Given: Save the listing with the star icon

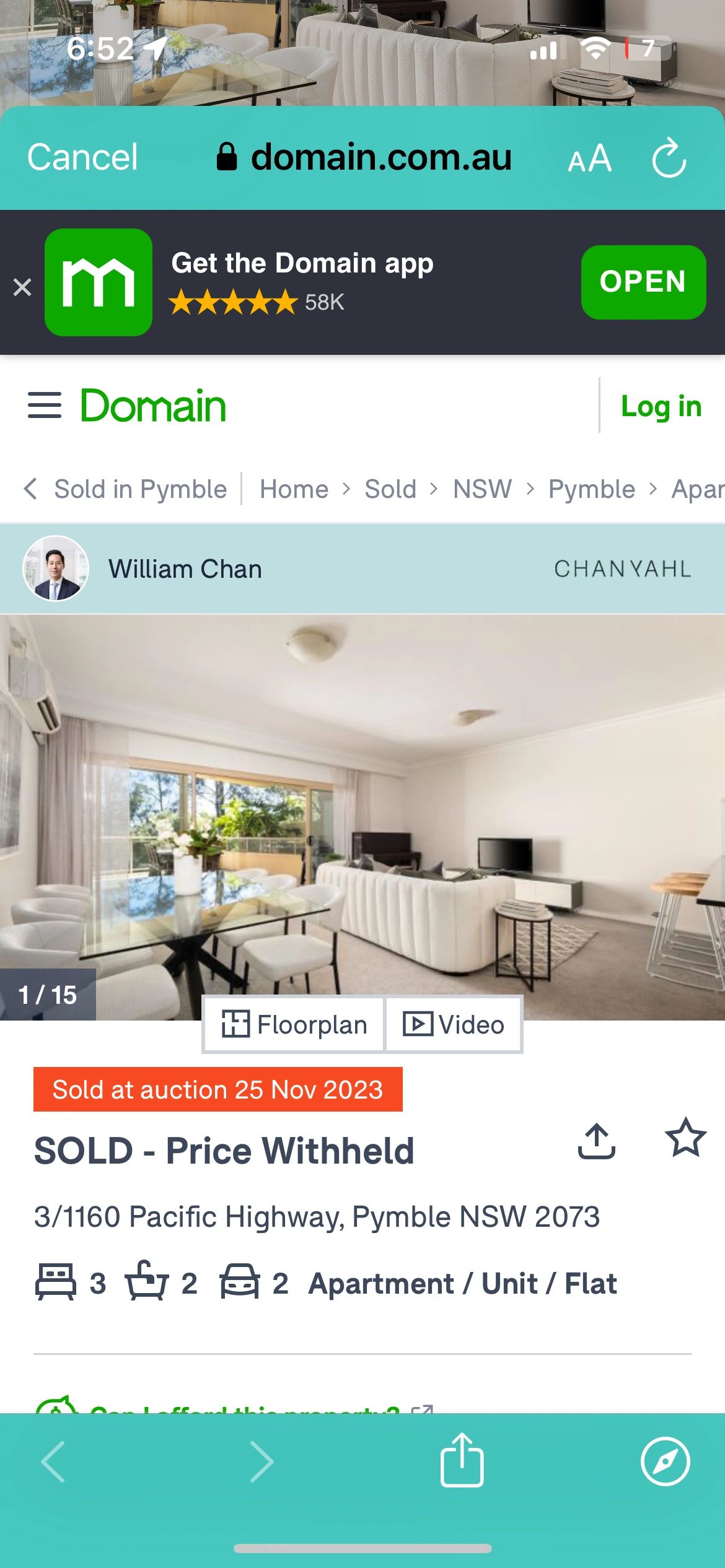Looking at the screenshot, I should coord(685,1138).
